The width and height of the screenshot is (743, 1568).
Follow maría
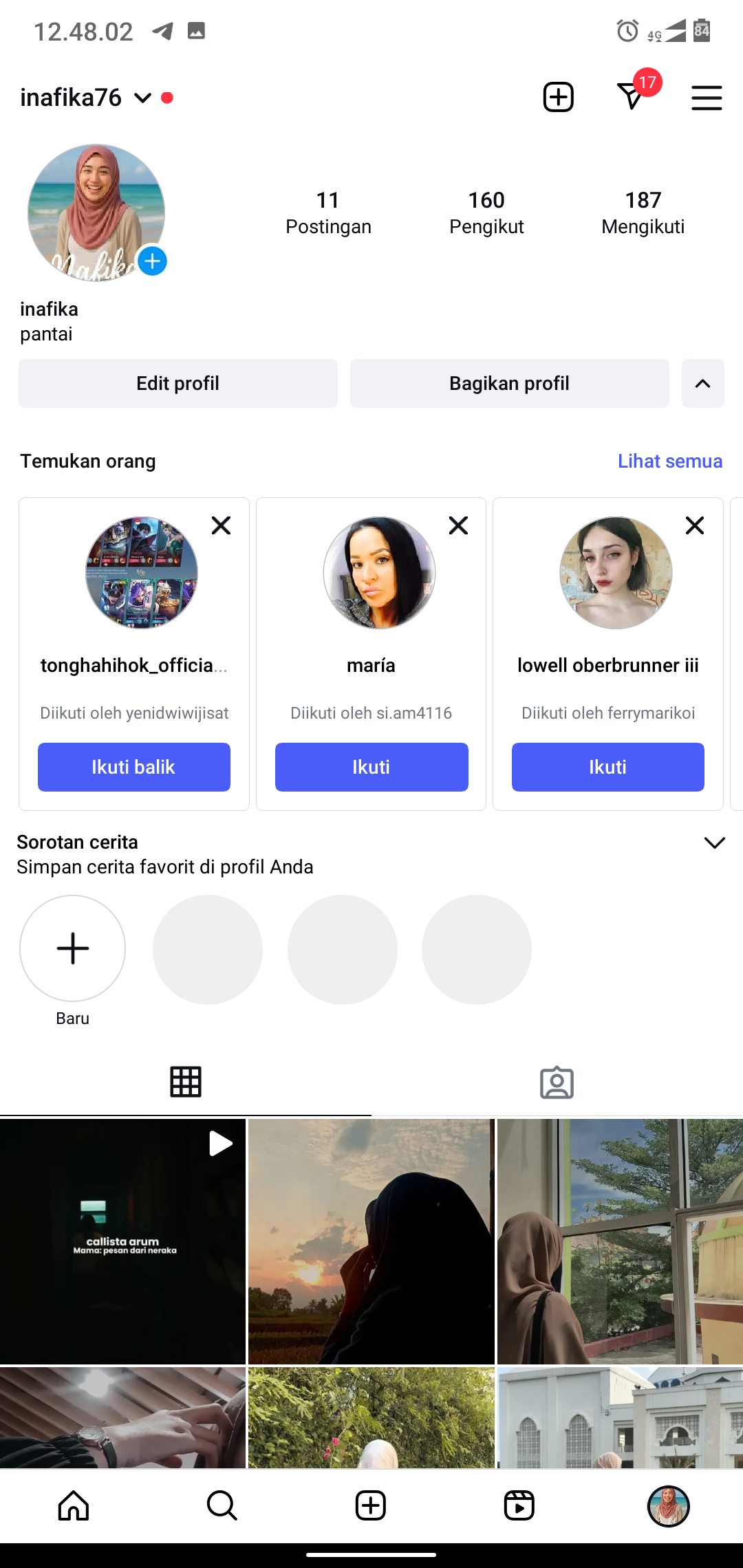click(x=371, y=767)
